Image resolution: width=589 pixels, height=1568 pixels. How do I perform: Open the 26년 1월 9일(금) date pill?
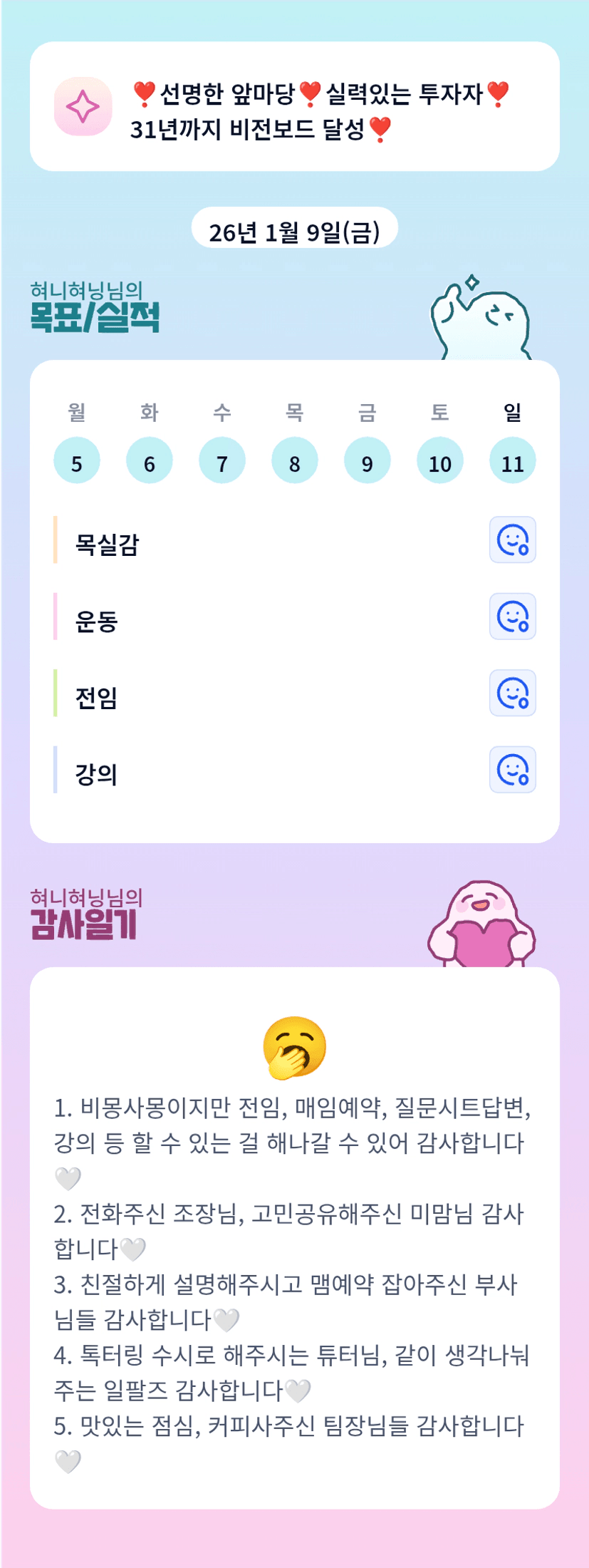pos(294,230)
